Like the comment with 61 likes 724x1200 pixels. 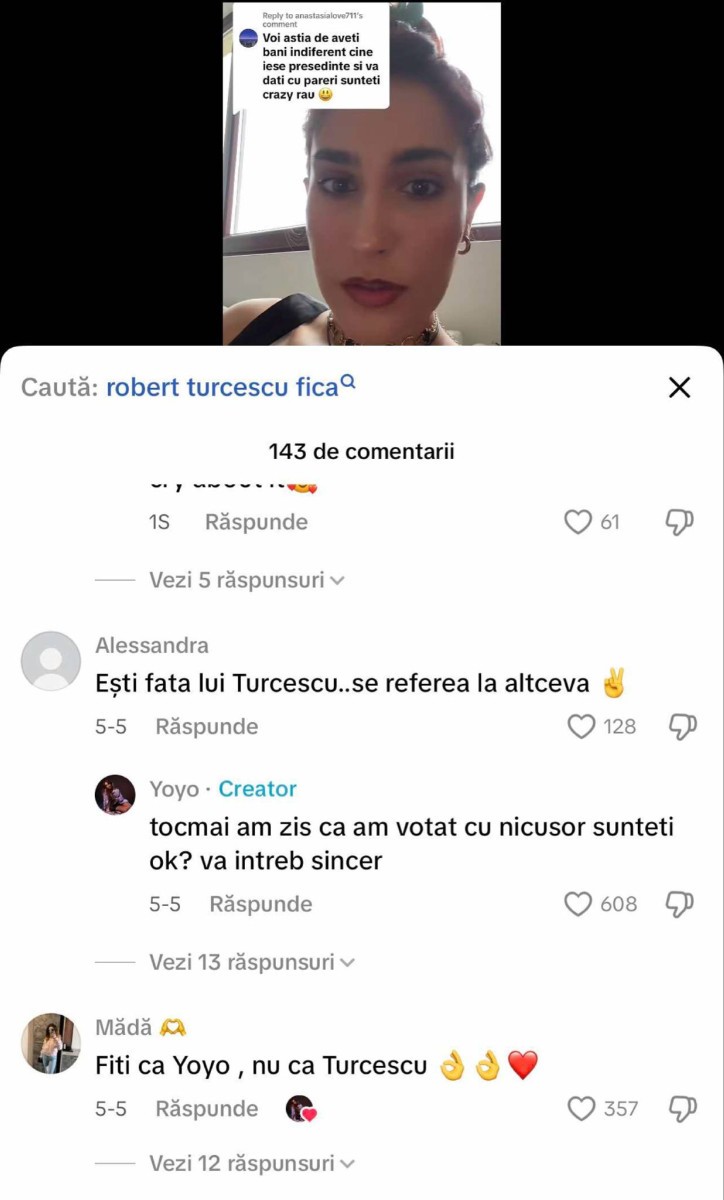(579, 522)
